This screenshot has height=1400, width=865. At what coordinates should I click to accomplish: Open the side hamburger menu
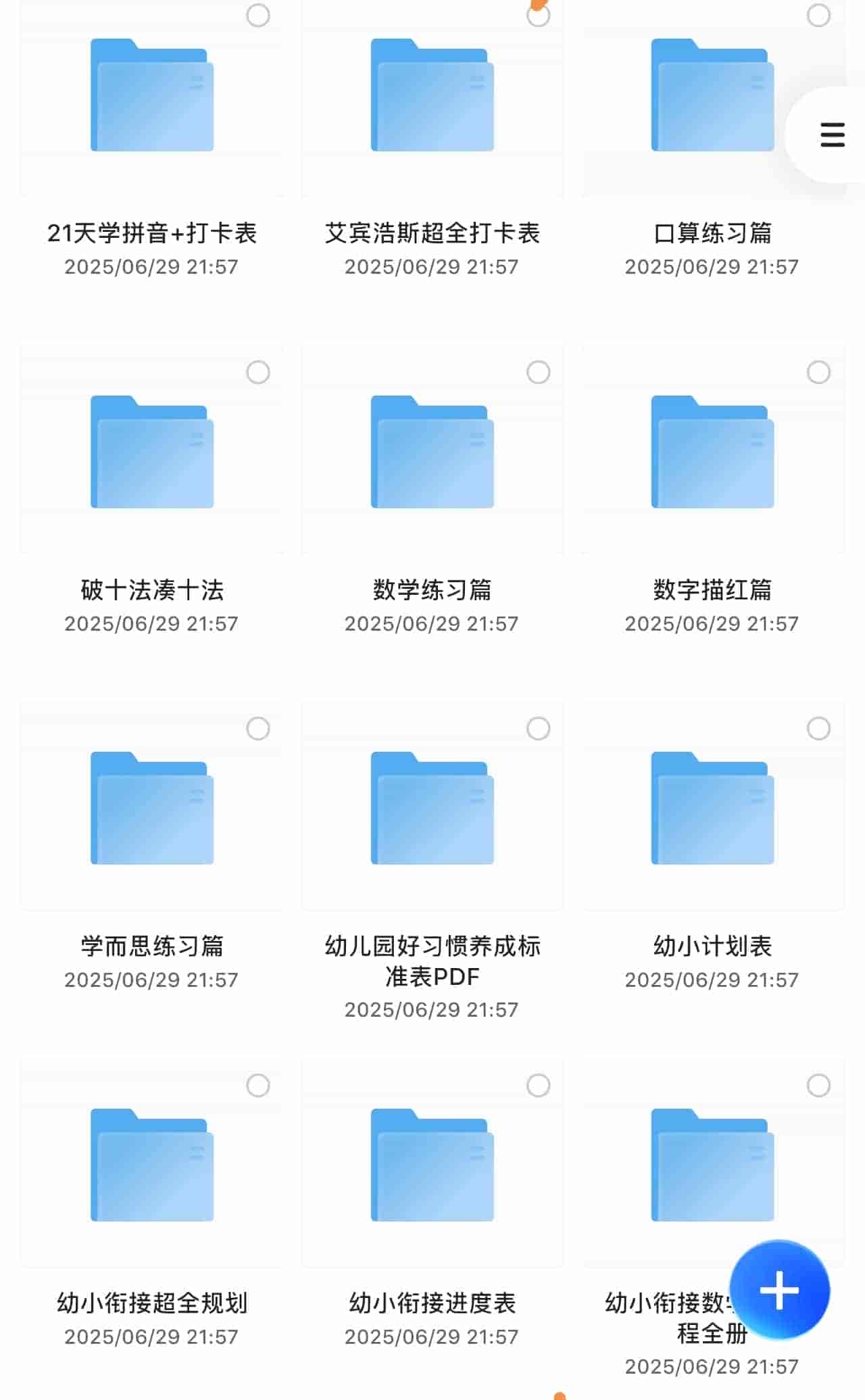(832, 135)
